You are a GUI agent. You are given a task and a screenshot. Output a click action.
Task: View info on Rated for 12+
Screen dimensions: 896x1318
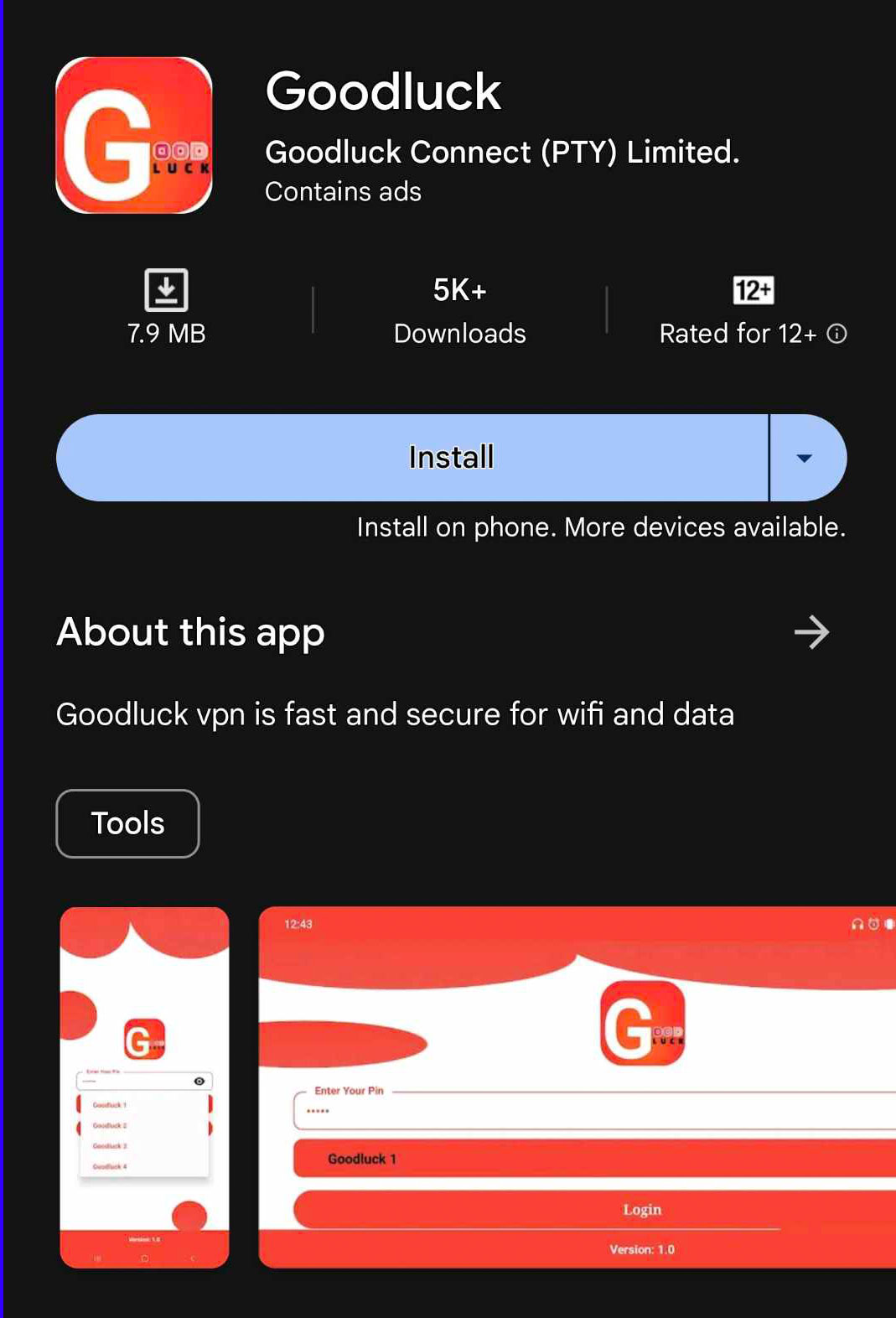836,334
